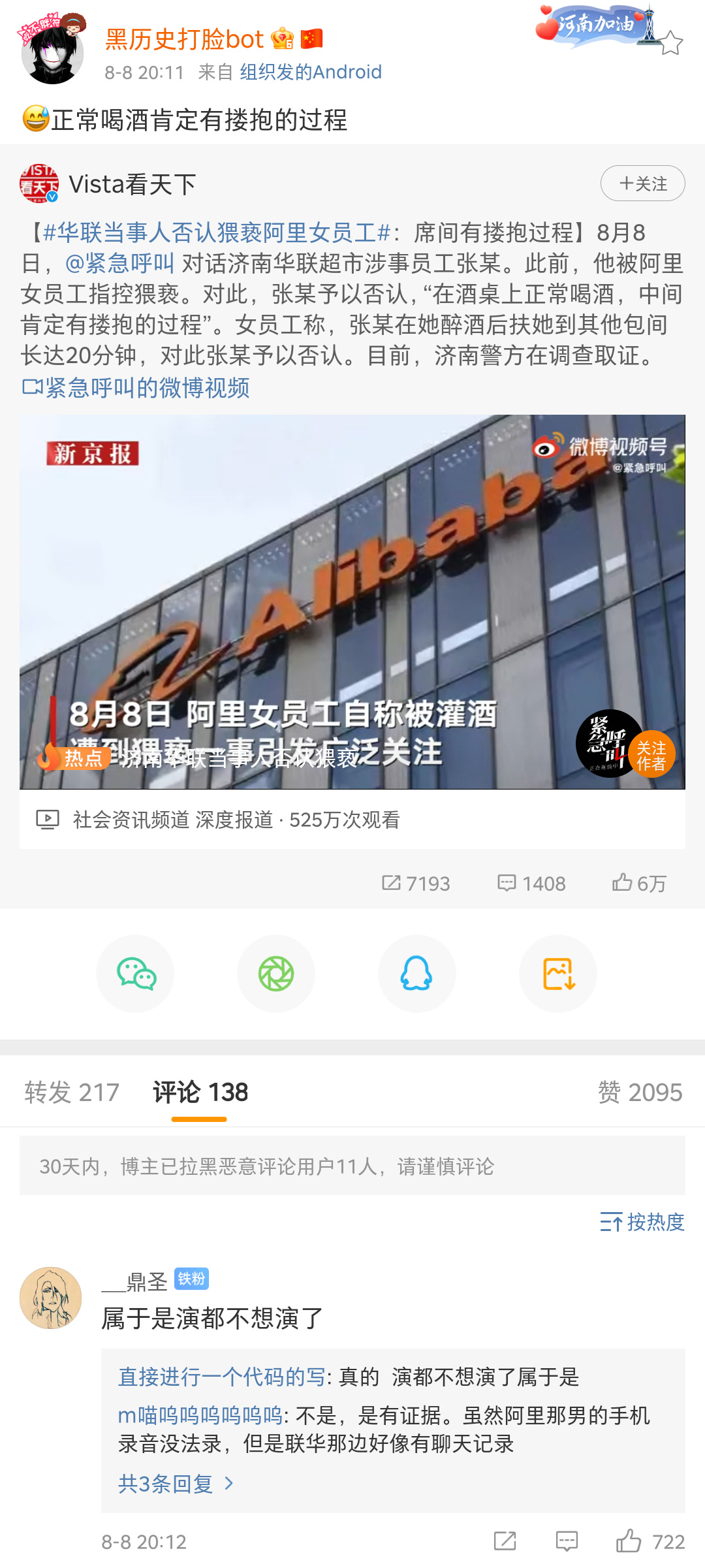Open hashtag 华联当事人否认猥亵阿里女员工
The height and width of the screenshot is (1568, 705).
point(217,232)
